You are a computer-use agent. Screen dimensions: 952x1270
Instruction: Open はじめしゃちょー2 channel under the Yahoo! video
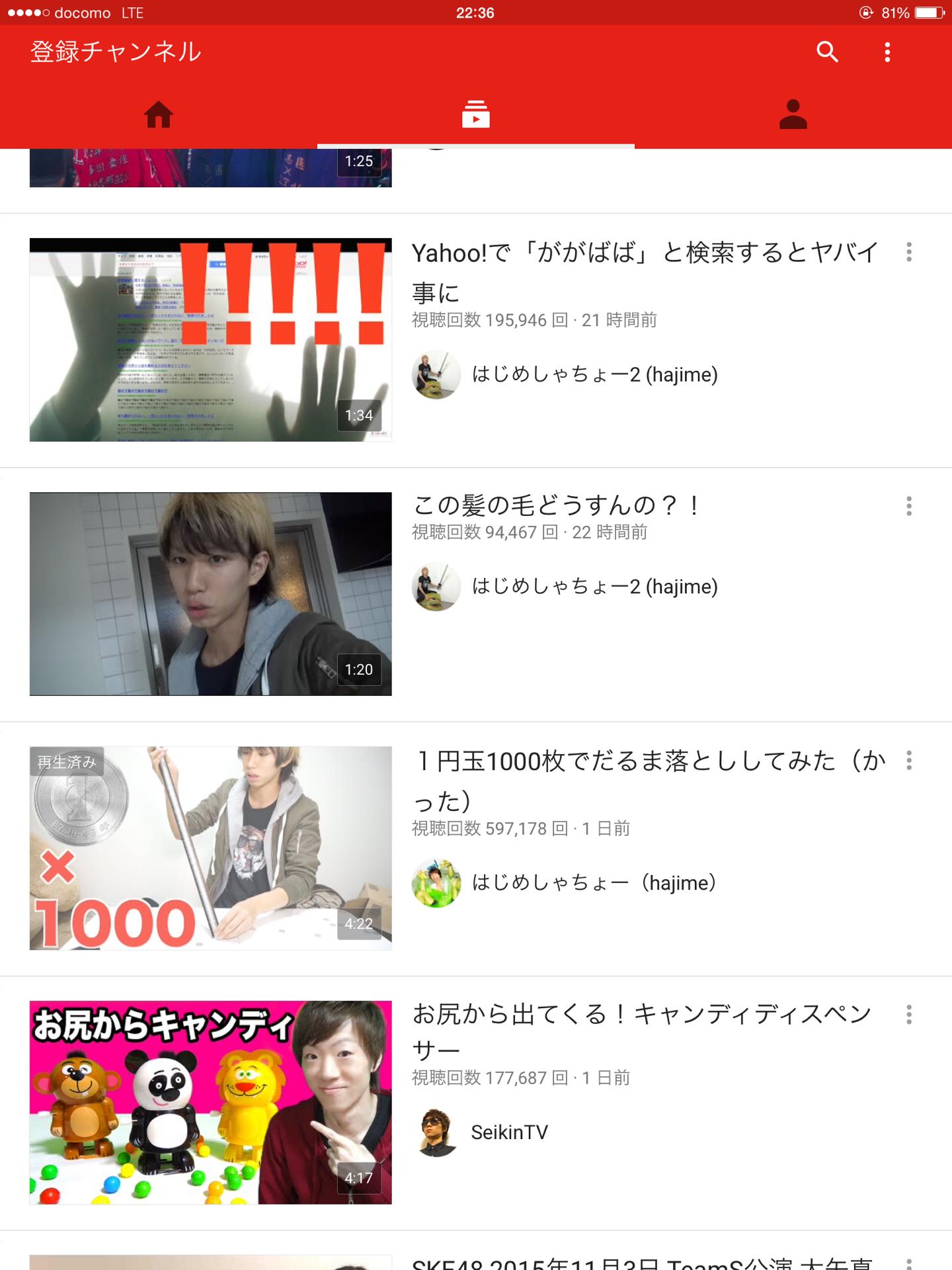click(x=594, y=374)
